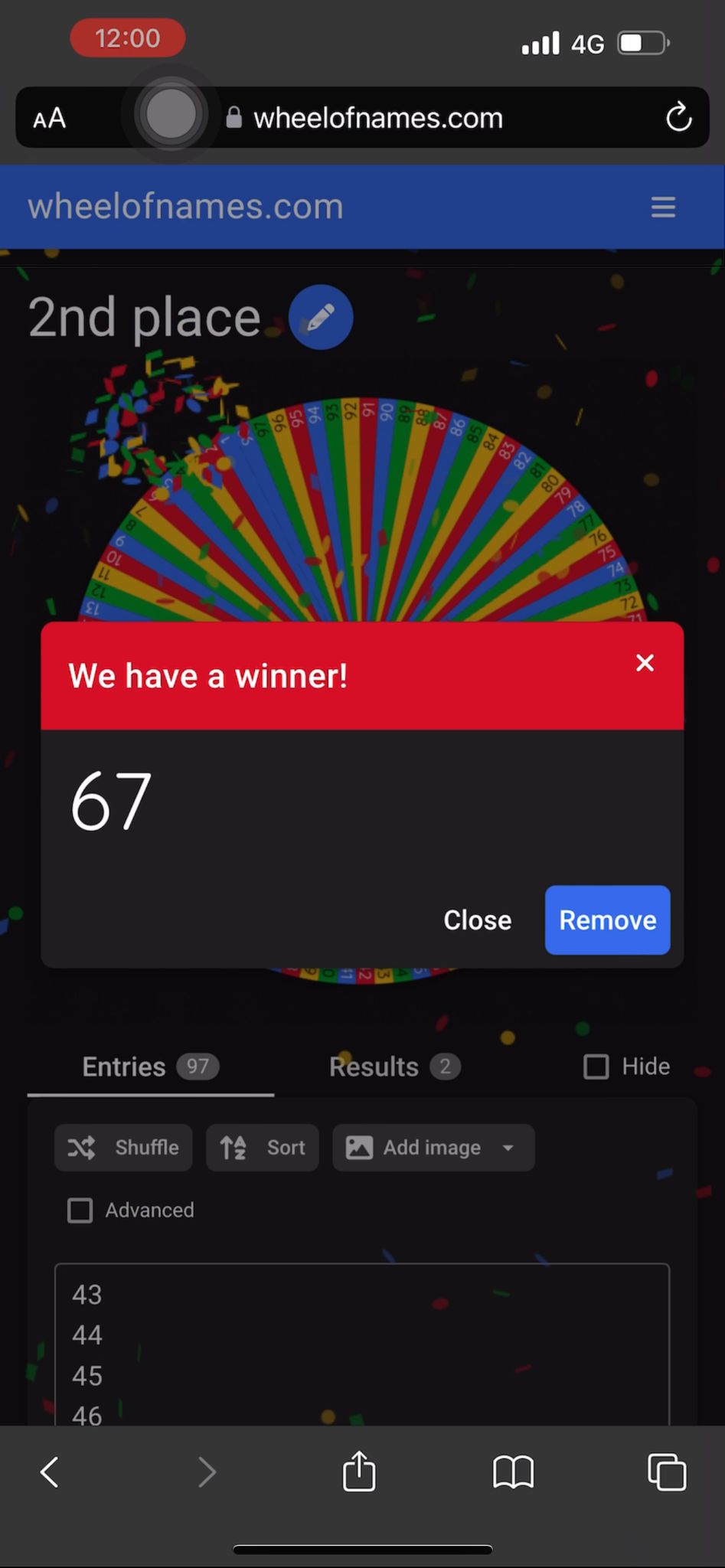Remove the winning entry 67
Viewport: 725px width, 1568px height.
(x=607, y=920)
